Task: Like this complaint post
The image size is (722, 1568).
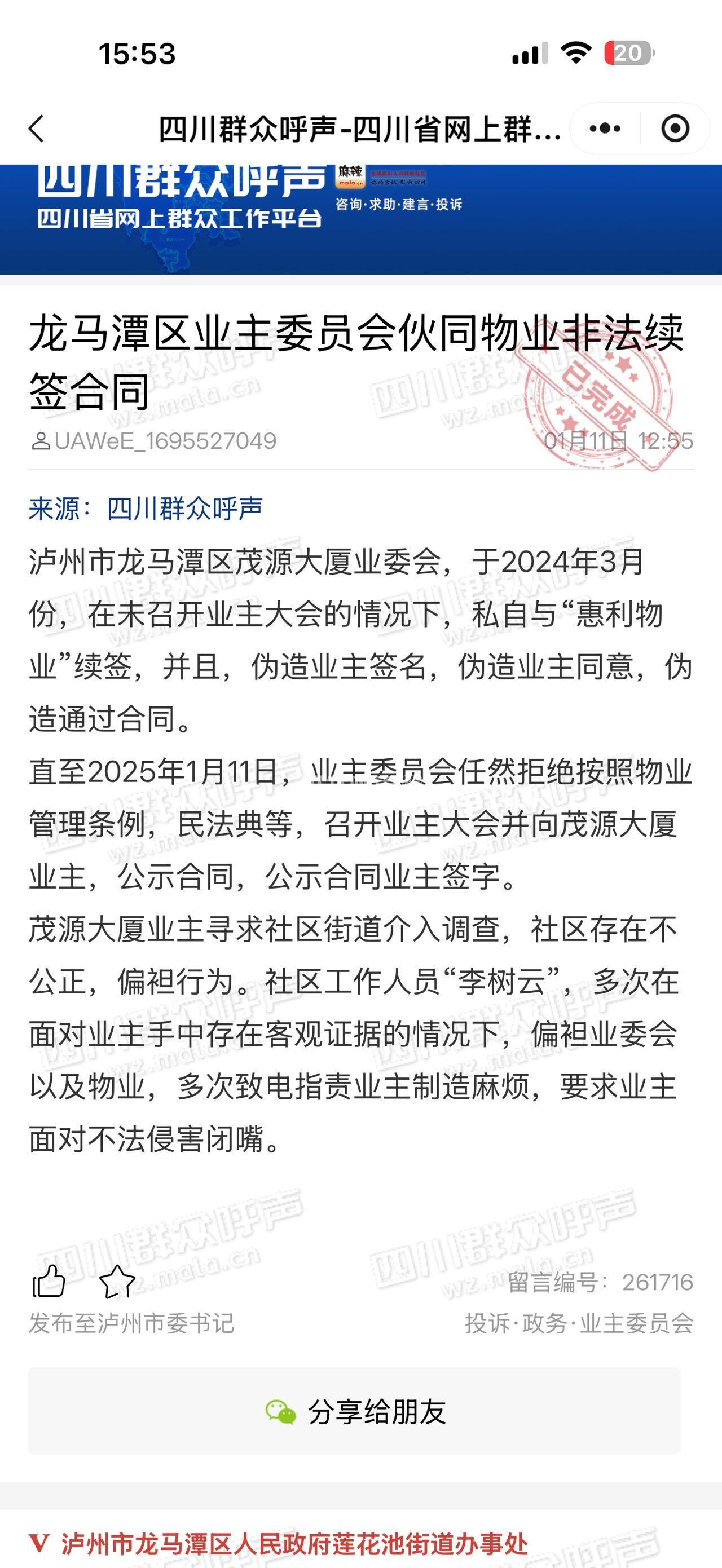Action: (x=49, y=1282)
